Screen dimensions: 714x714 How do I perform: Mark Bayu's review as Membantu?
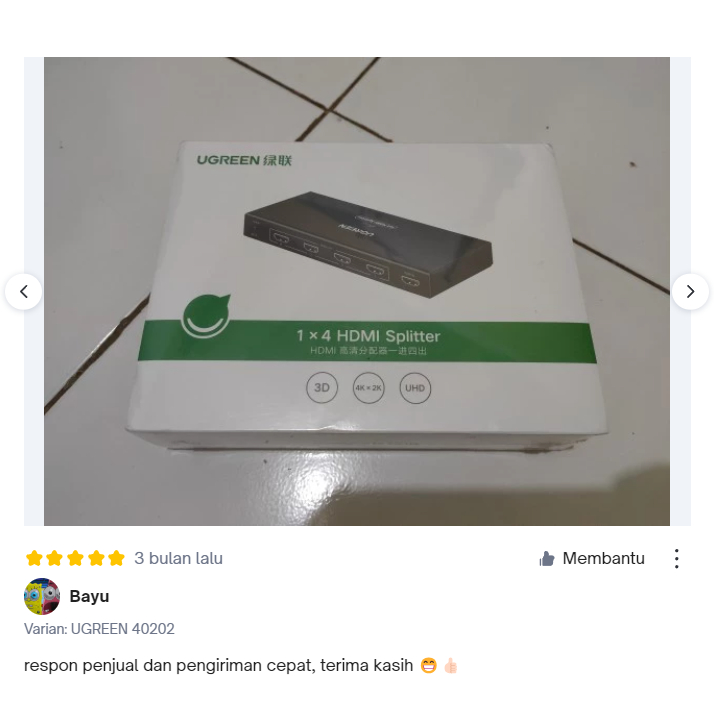coord(591,559)
